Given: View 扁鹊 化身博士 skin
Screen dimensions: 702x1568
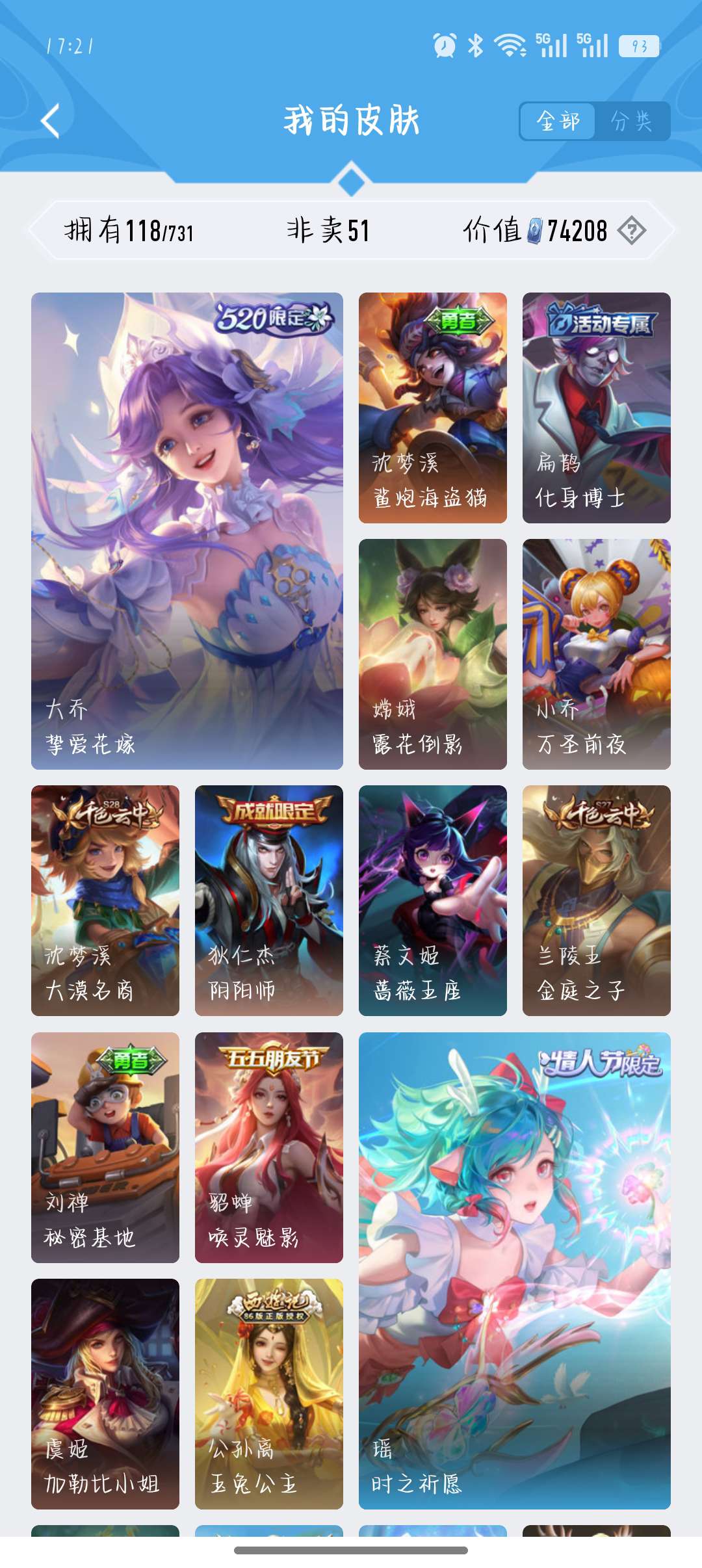Looking at the screenshot, I should coord(596,408).
